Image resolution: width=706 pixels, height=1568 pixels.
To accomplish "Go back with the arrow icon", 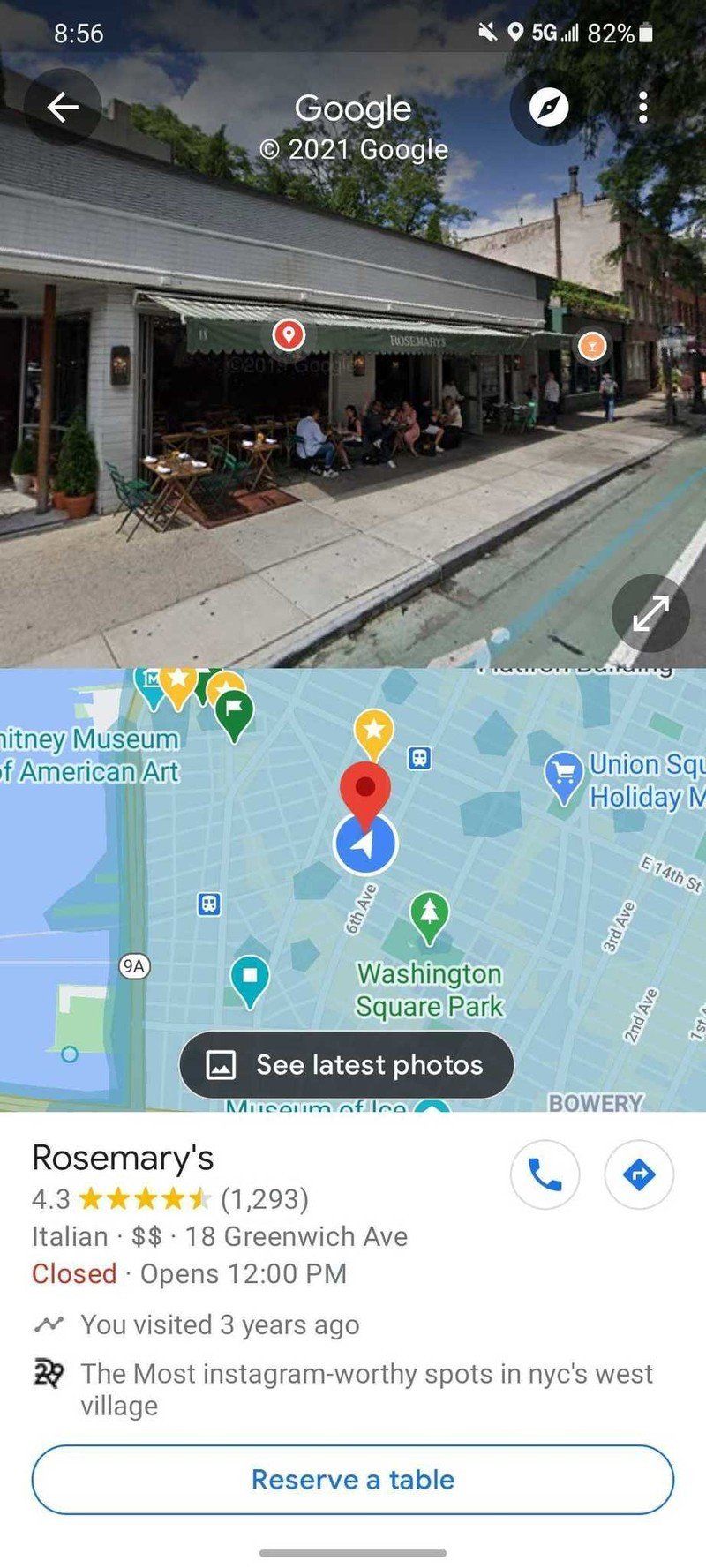I will 63,108.
